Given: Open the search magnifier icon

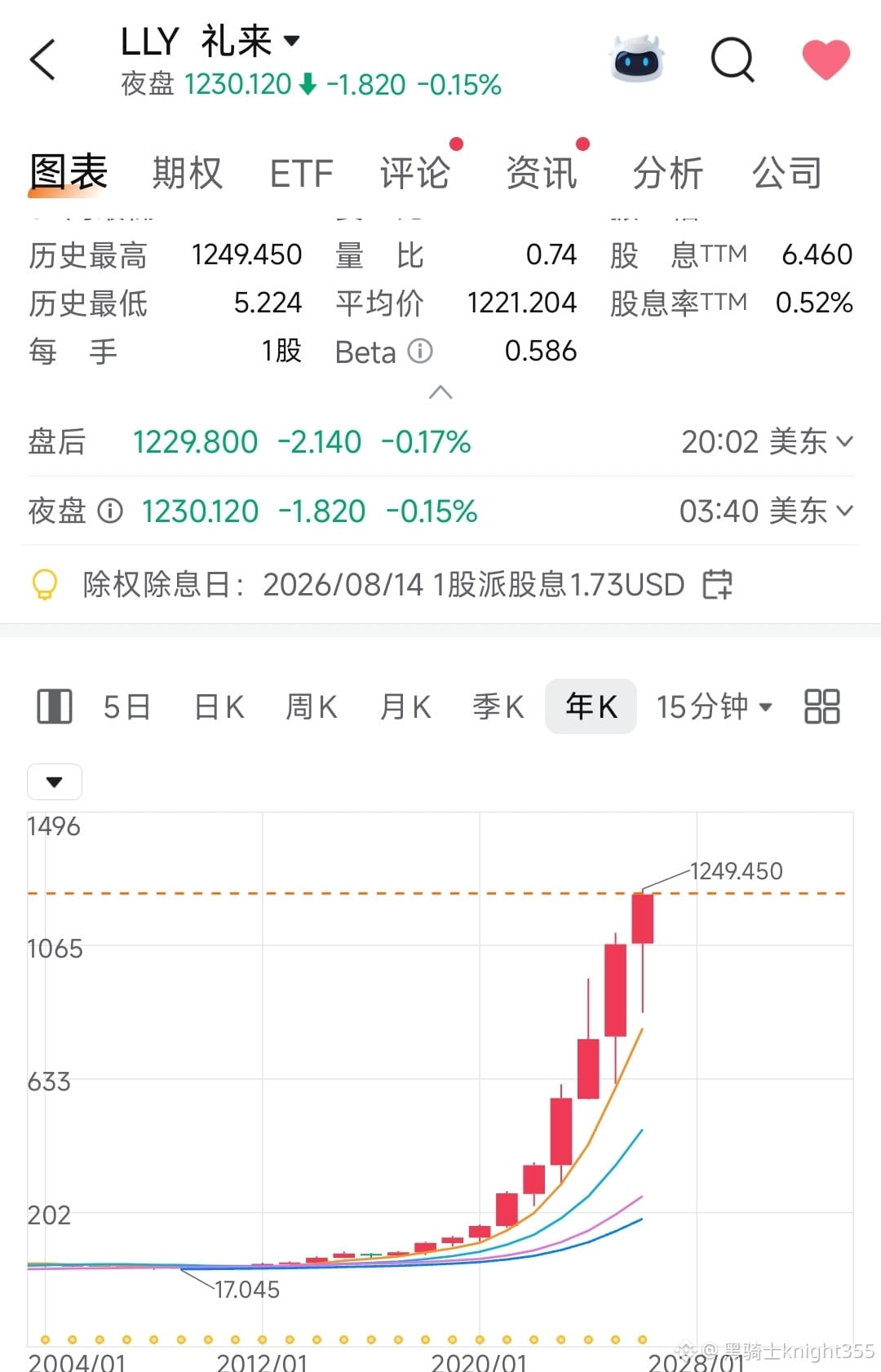Looking at the screenshot, I should point(733,60).
